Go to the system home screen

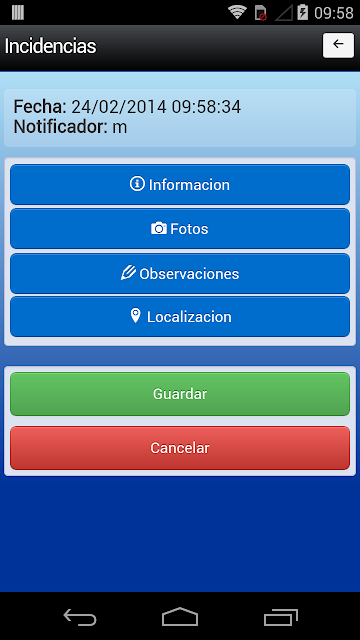coord(180,616)
